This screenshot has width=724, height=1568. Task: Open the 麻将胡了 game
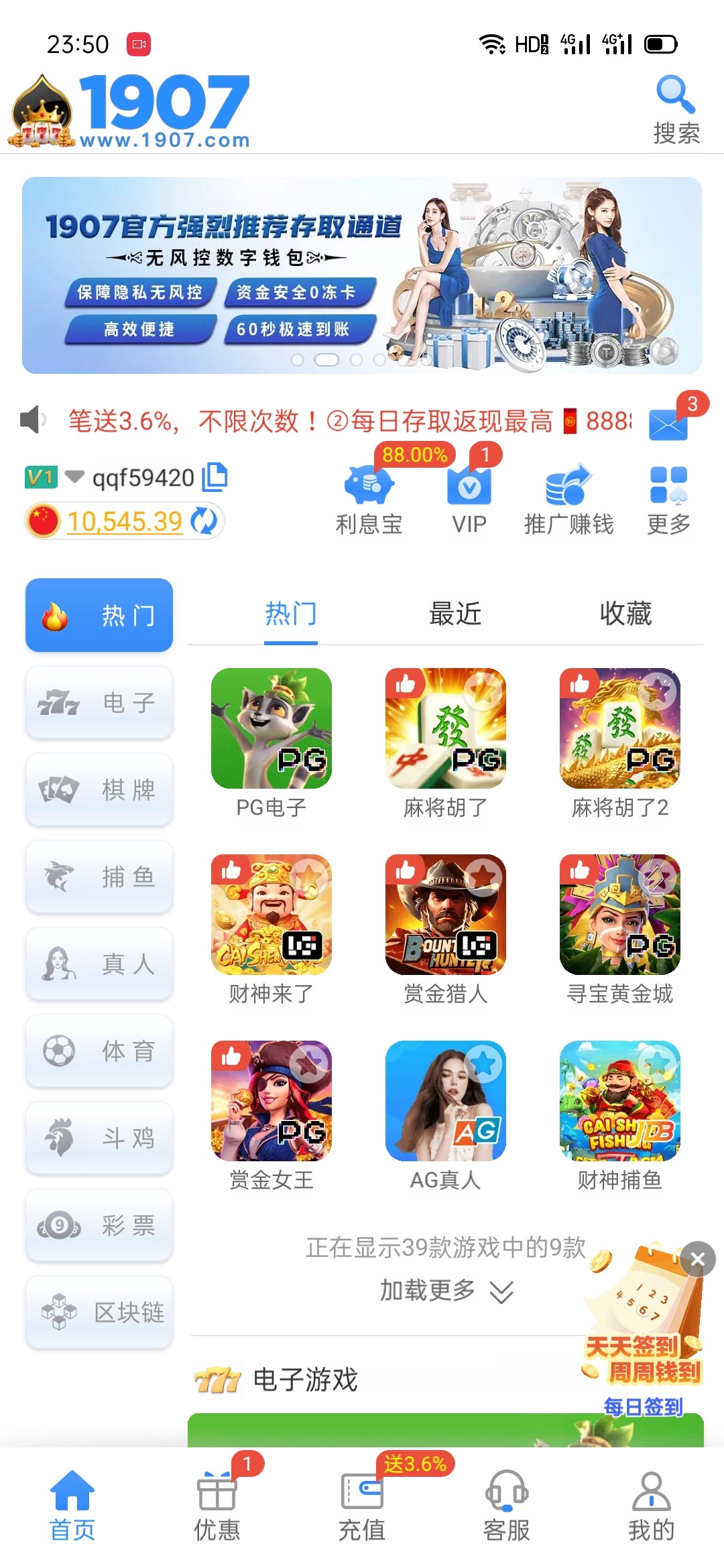click(445, 728)
